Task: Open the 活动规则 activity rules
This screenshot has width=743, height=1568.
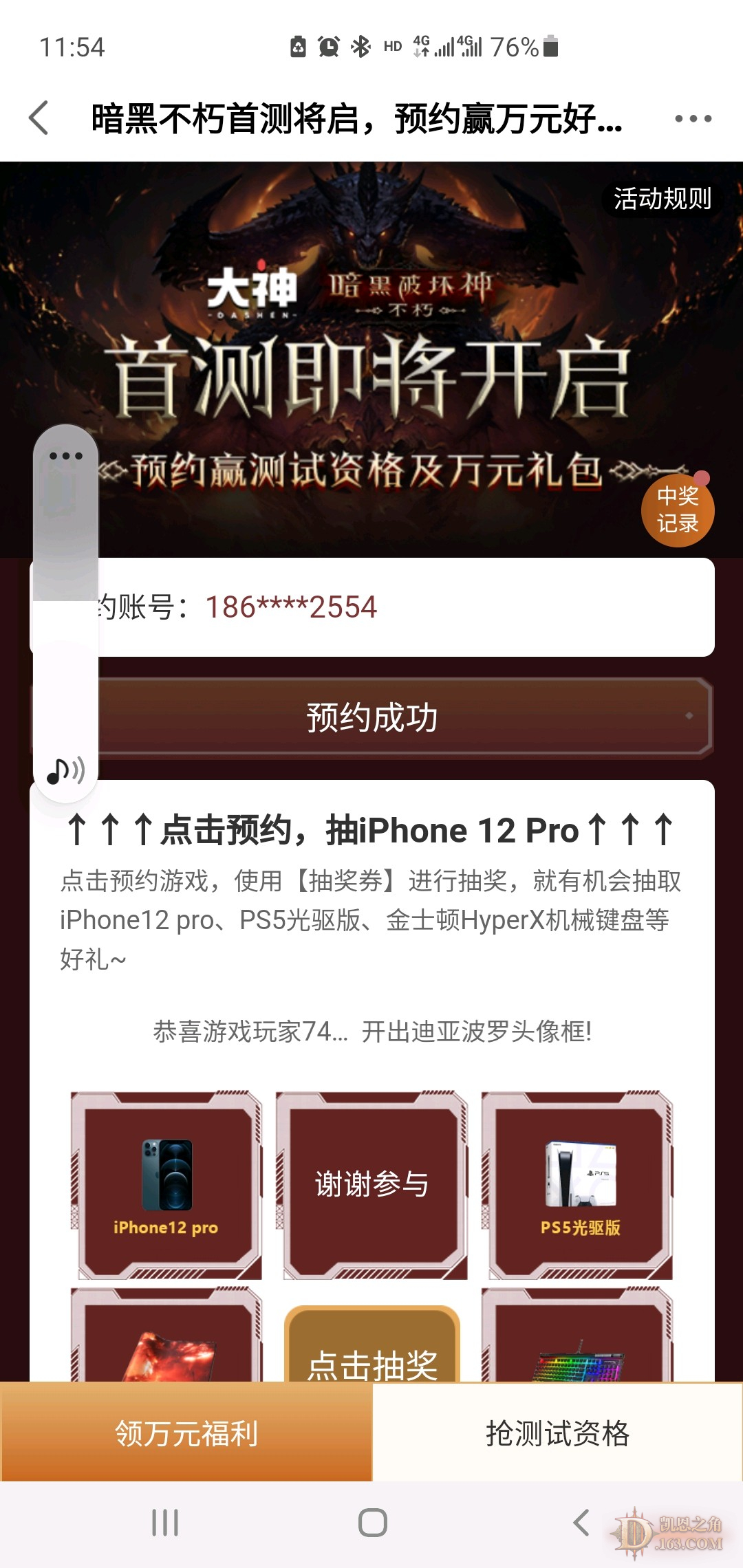Action: (x=662, y=199)
